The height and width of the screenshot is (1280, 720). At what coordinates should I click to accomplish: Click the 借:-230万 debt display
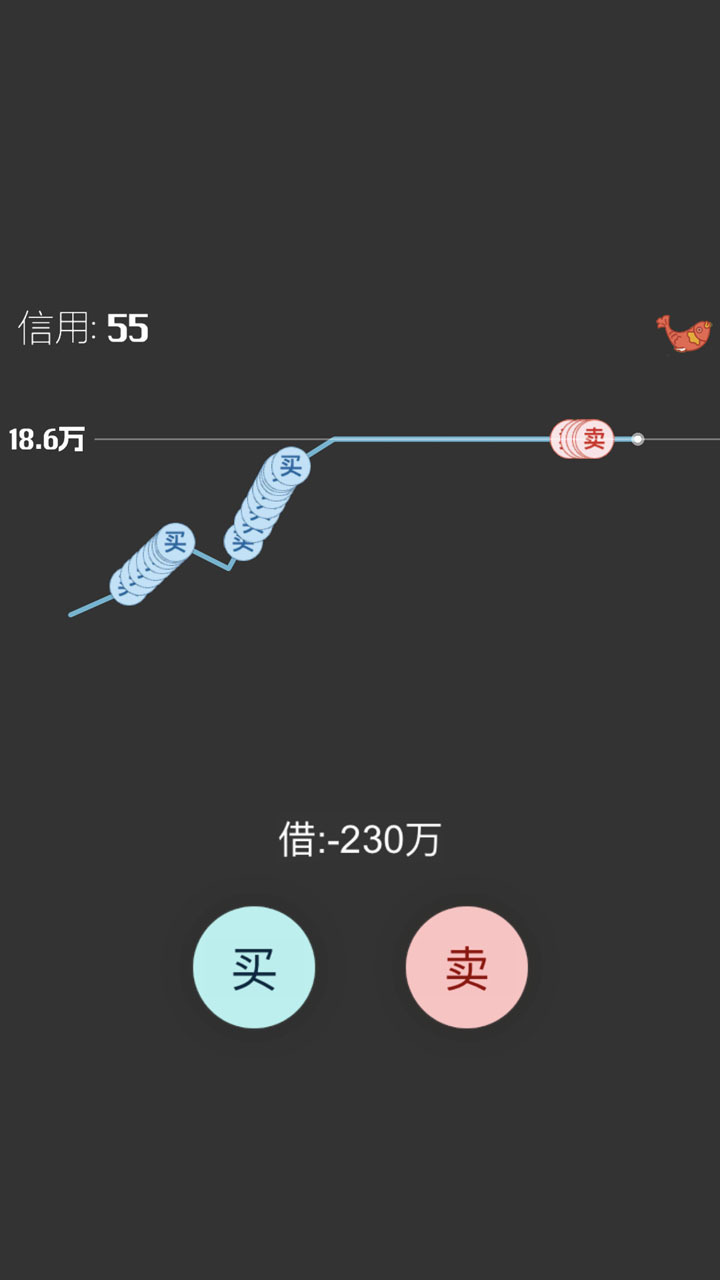pos(360,838)
